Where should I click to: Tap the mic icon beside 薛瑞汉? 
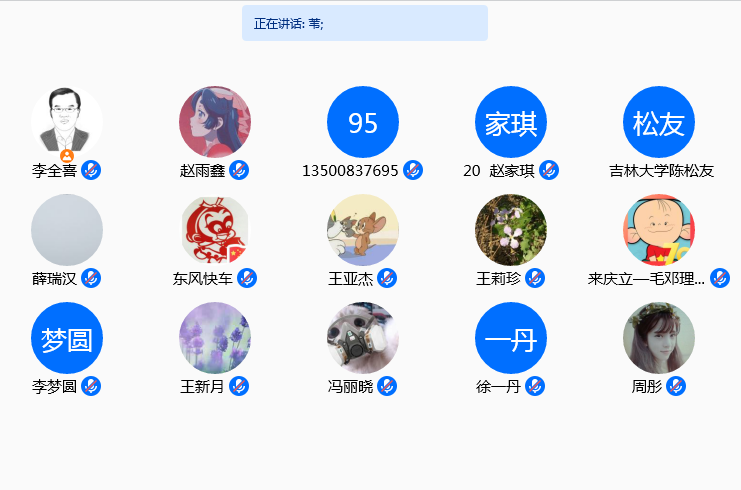91,278
